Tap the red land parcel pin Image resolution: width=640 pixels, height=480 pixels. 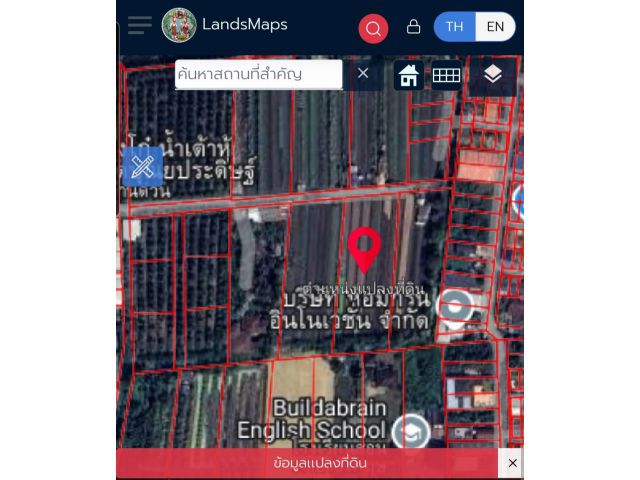coord(364,249)
